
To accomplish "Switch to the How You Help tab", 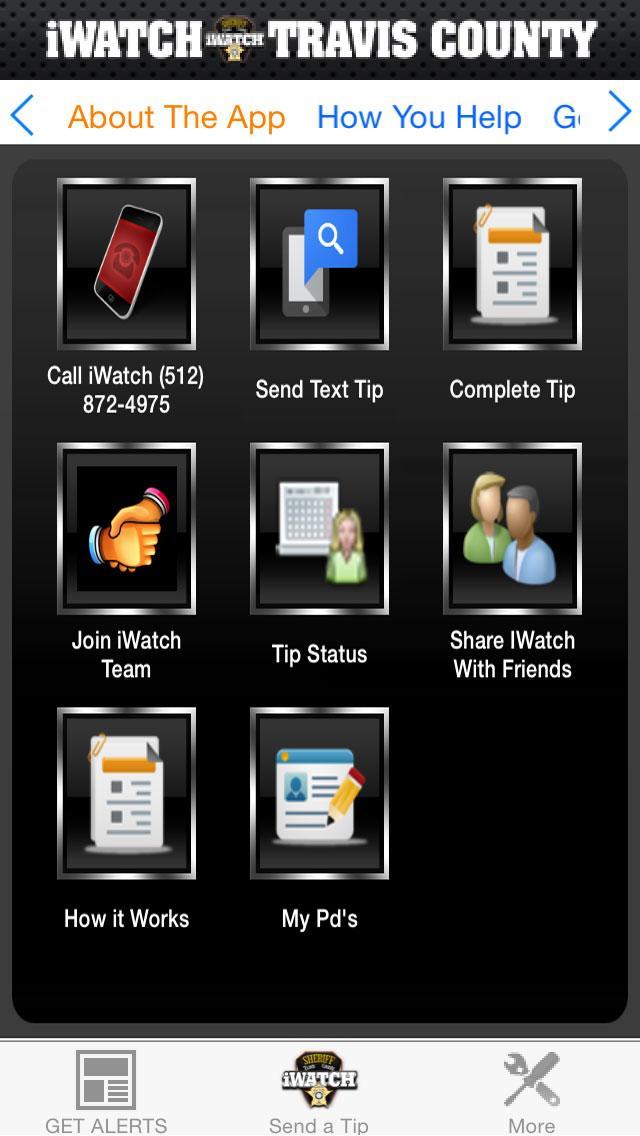I will click(x=419, y=117).
